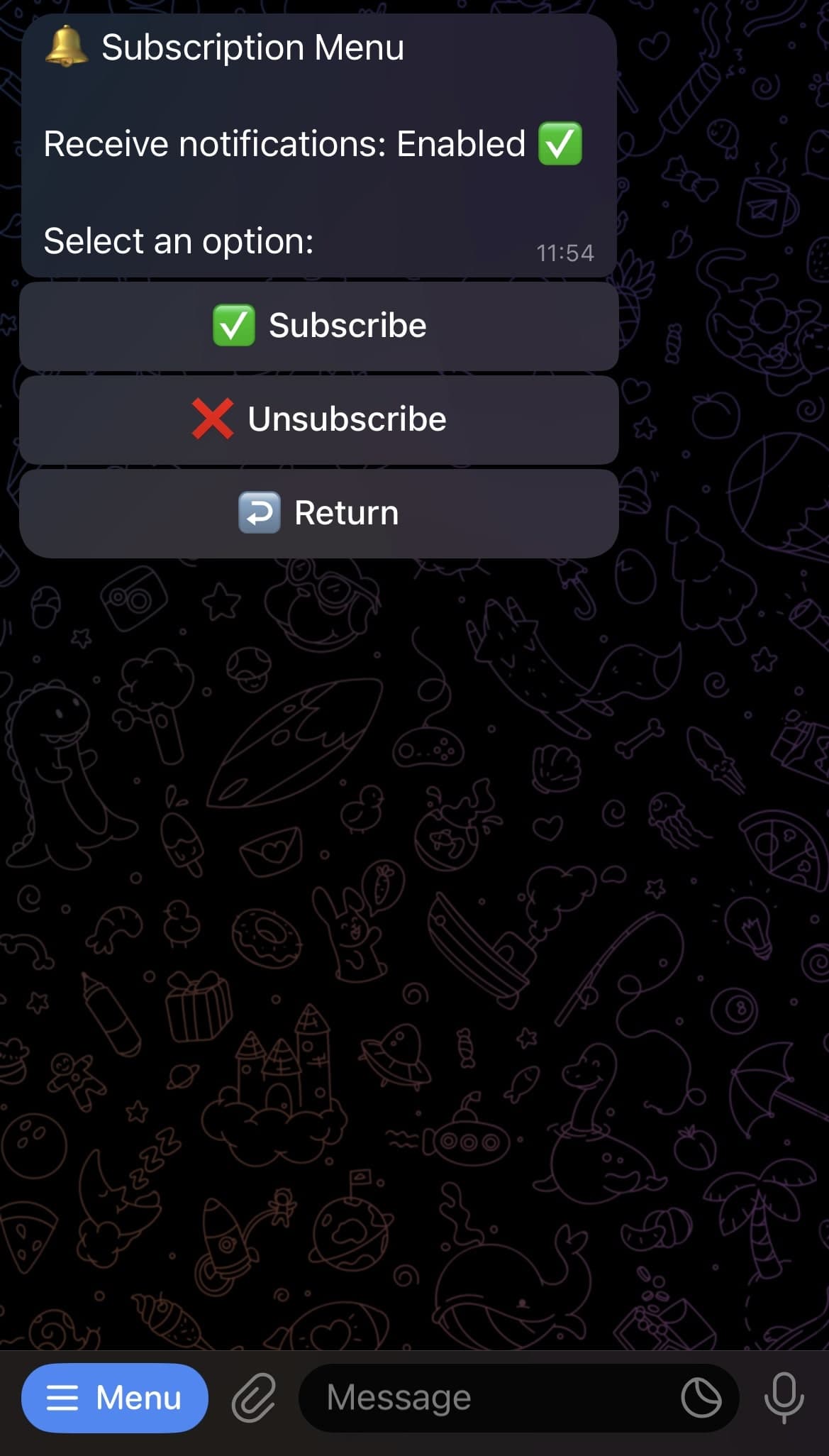Click the paperclip attachment icon

[253, 1397]
